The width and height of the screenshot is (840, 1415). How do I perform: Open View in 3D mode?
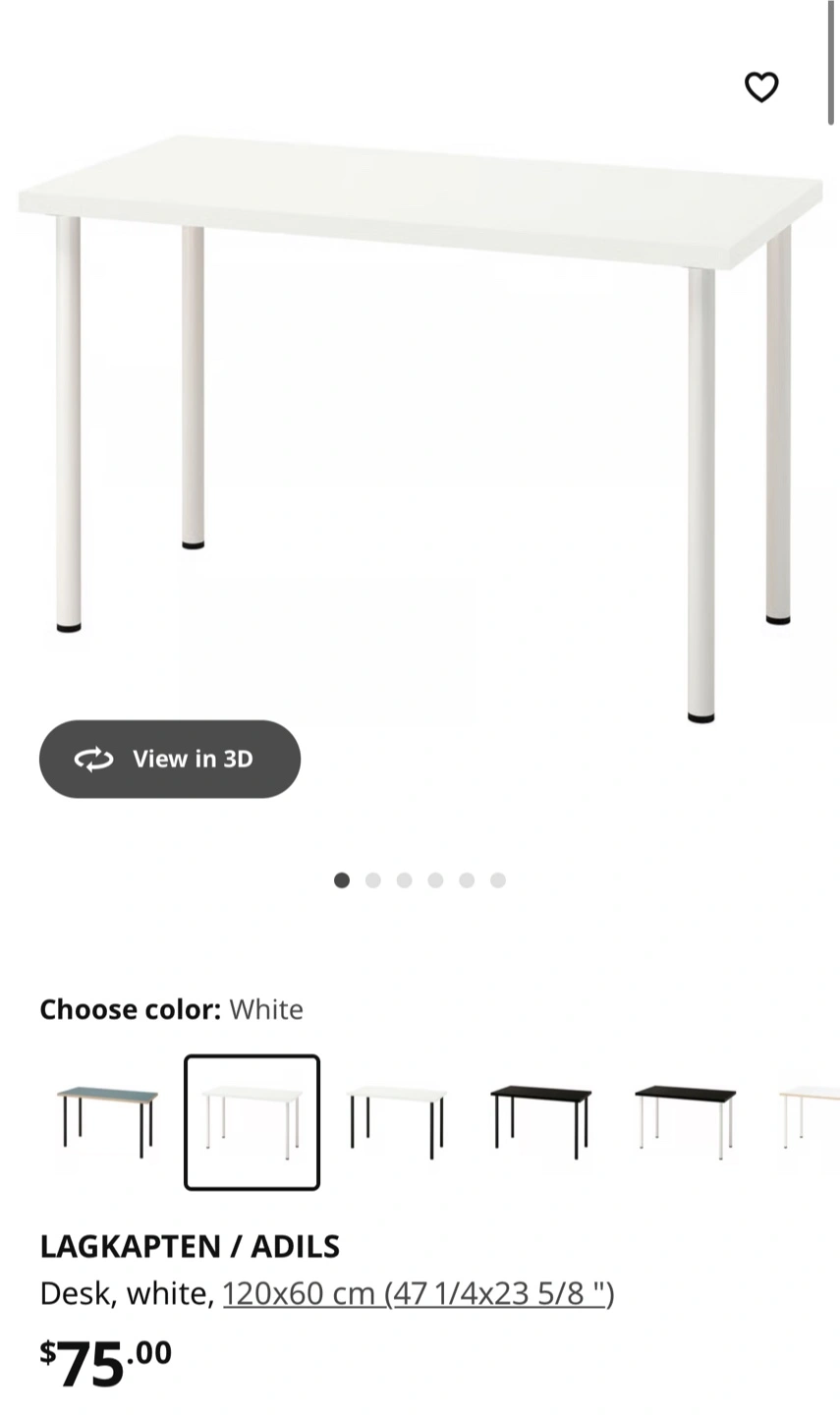(170, 759)
